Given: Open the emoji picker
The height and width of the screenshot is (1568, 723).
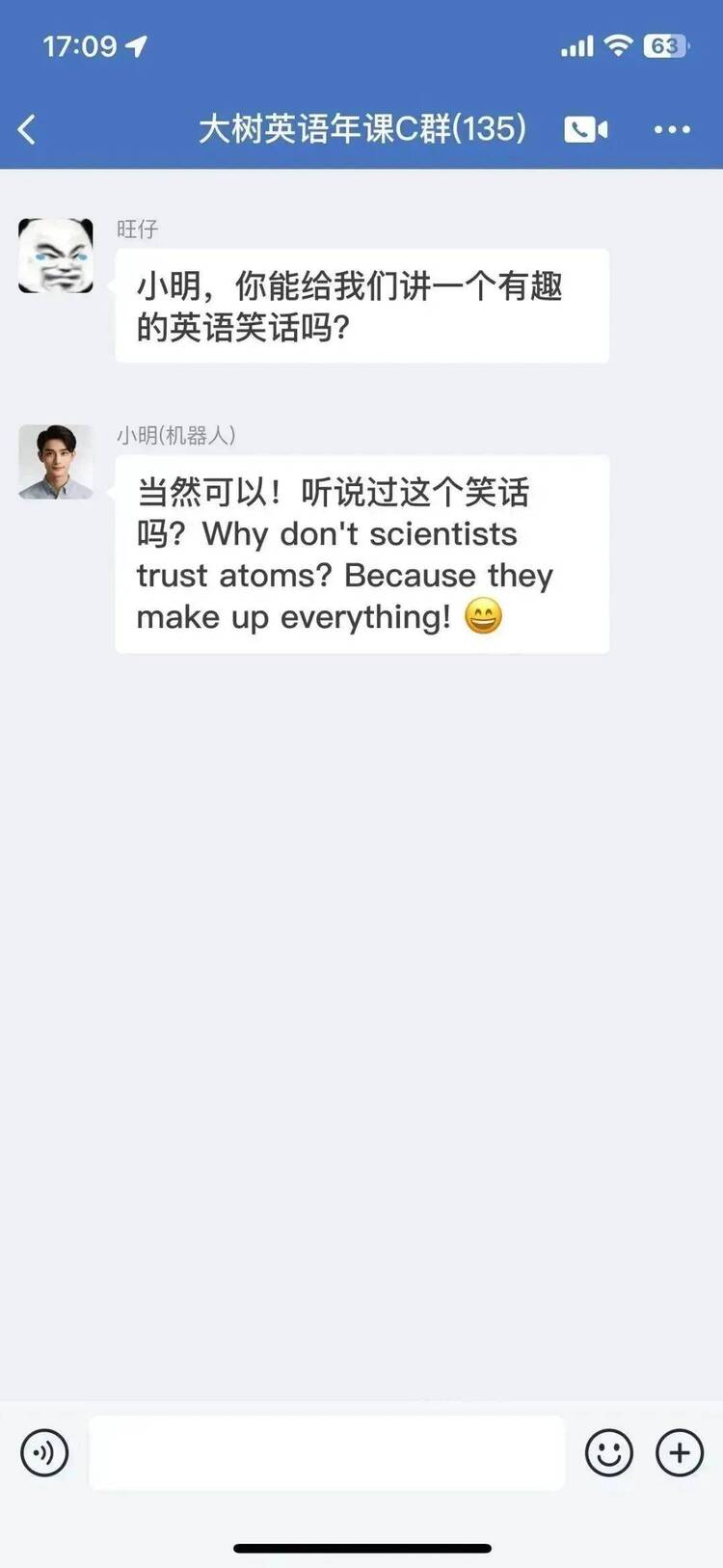Looking at the screenshot, I should point(609,1452).
